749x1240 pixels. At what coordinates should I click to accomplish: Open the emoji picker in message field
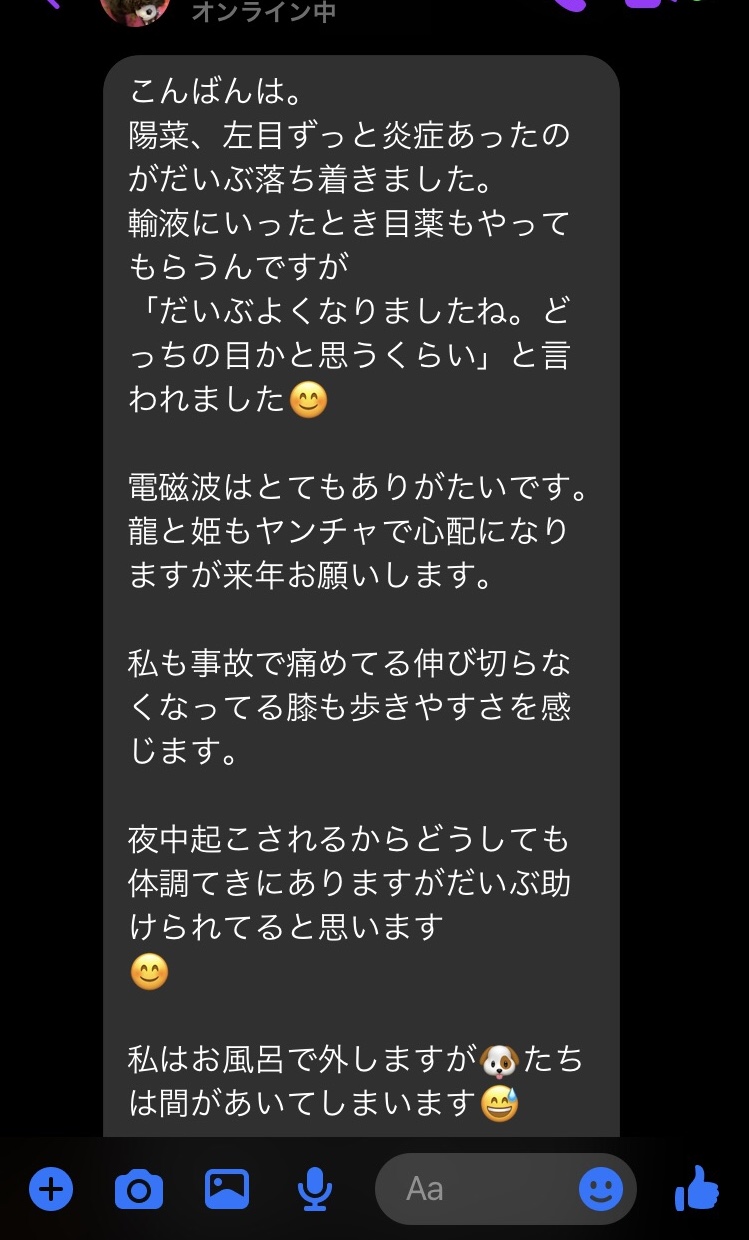[x=601, y=1189]
